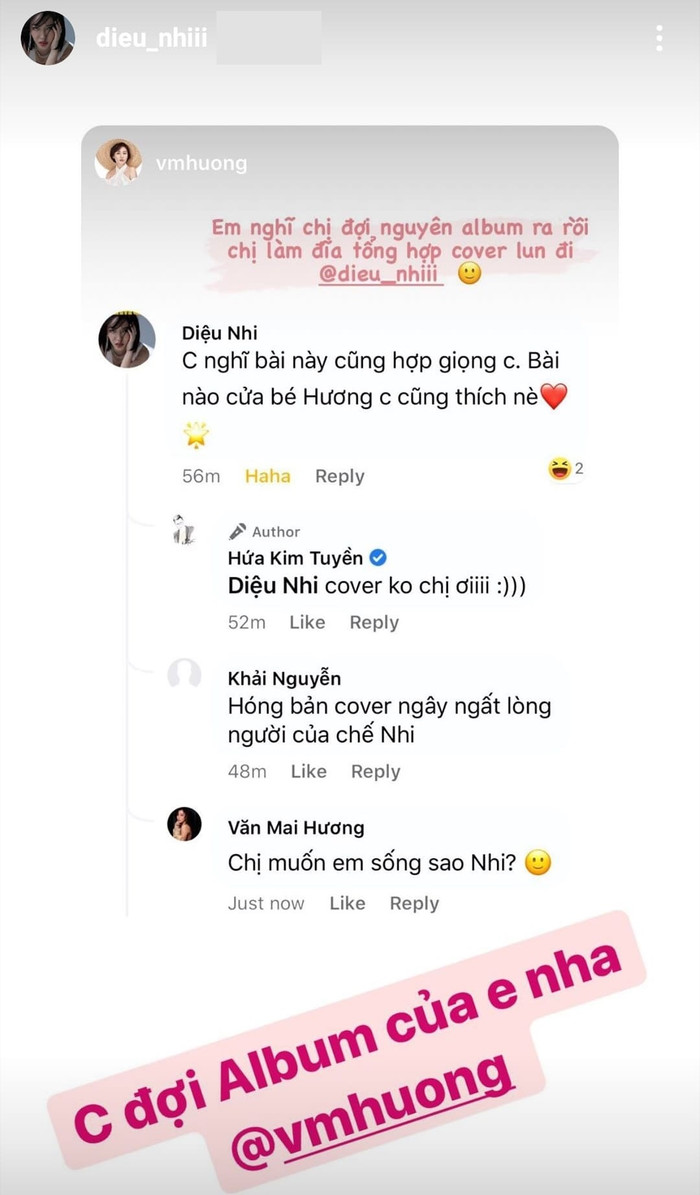Open dieu_nhiii's profile from the story header
The width and height of the screenshot is (700, 1195).
153,38
